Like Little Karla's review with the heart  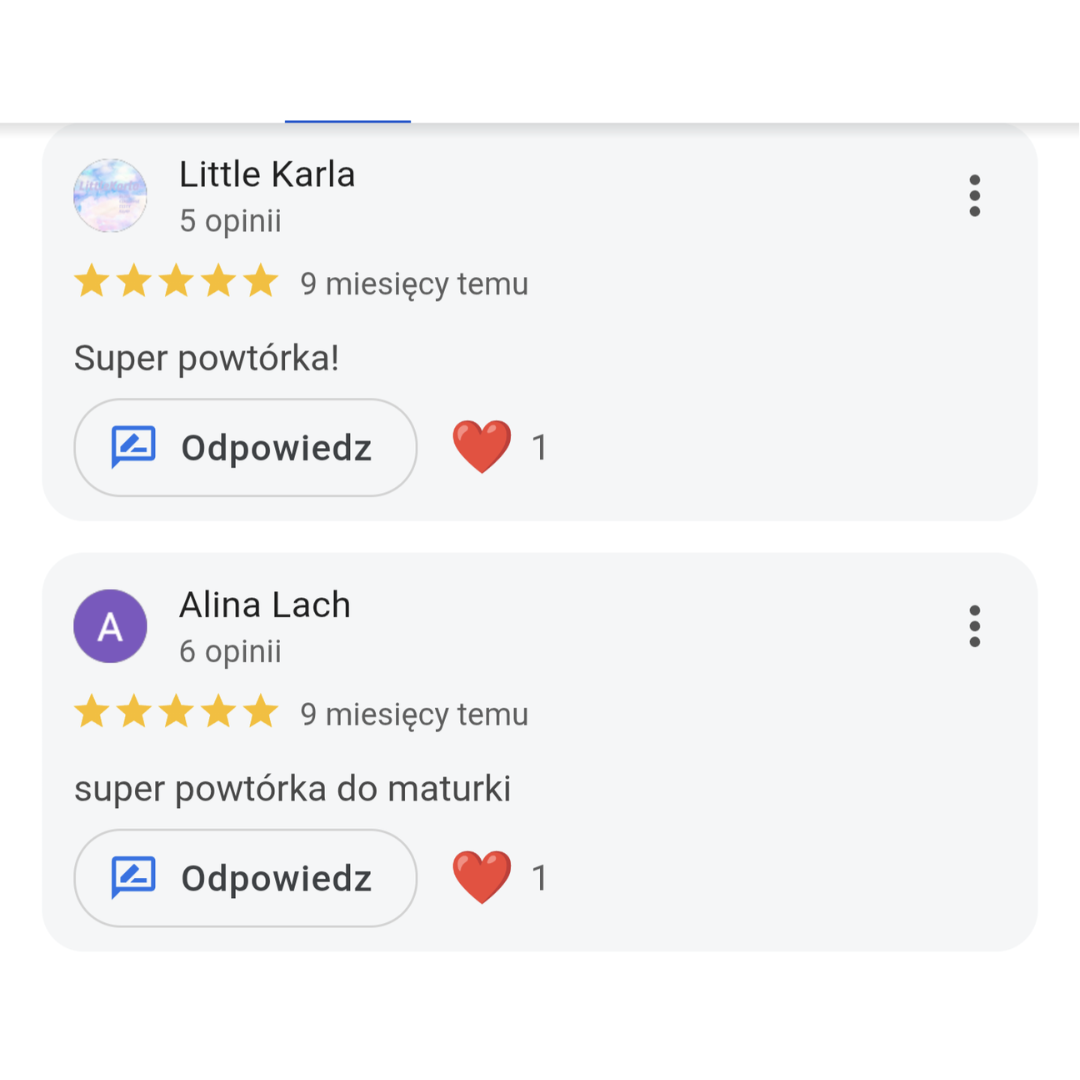click(x=482, y=447)
